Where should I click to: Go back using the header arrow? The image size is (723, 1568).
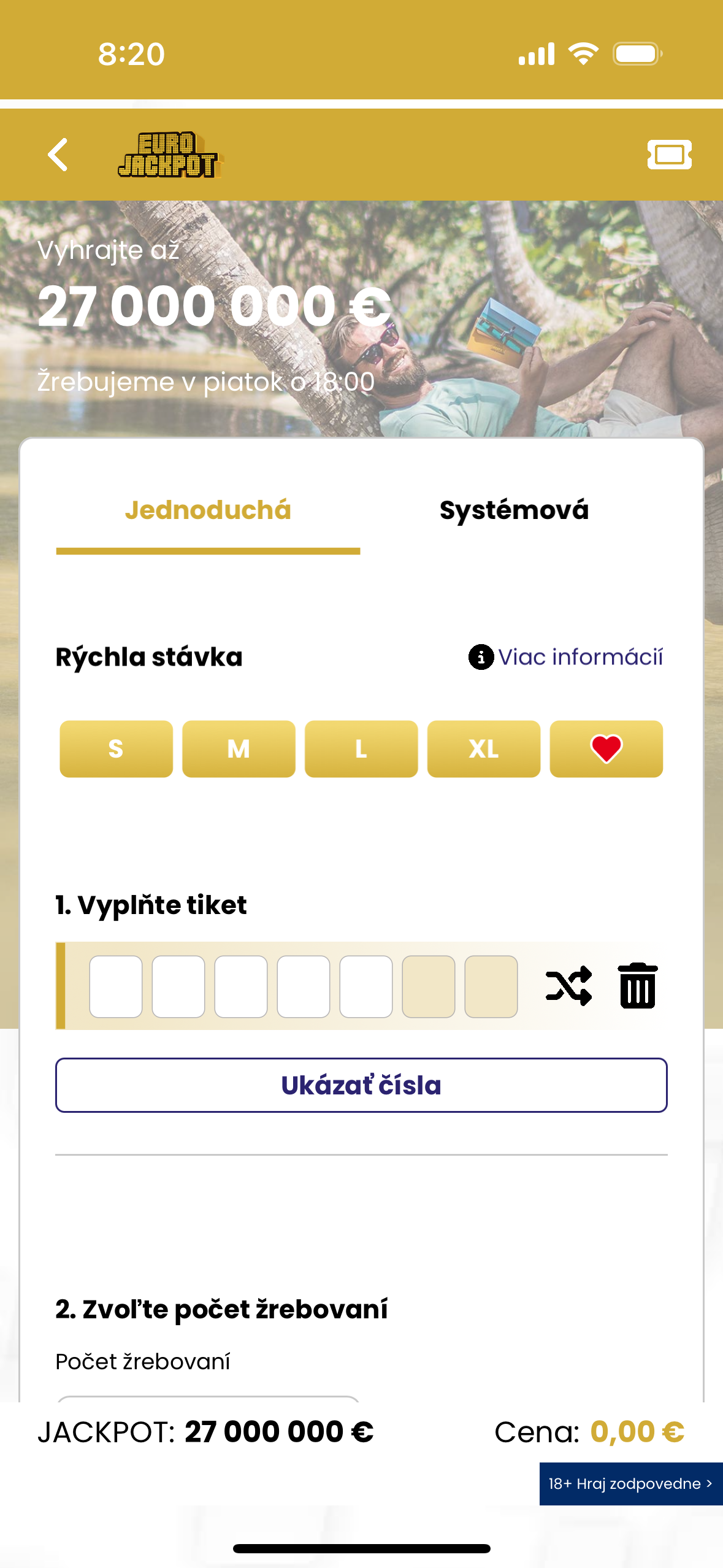[58, 155]
